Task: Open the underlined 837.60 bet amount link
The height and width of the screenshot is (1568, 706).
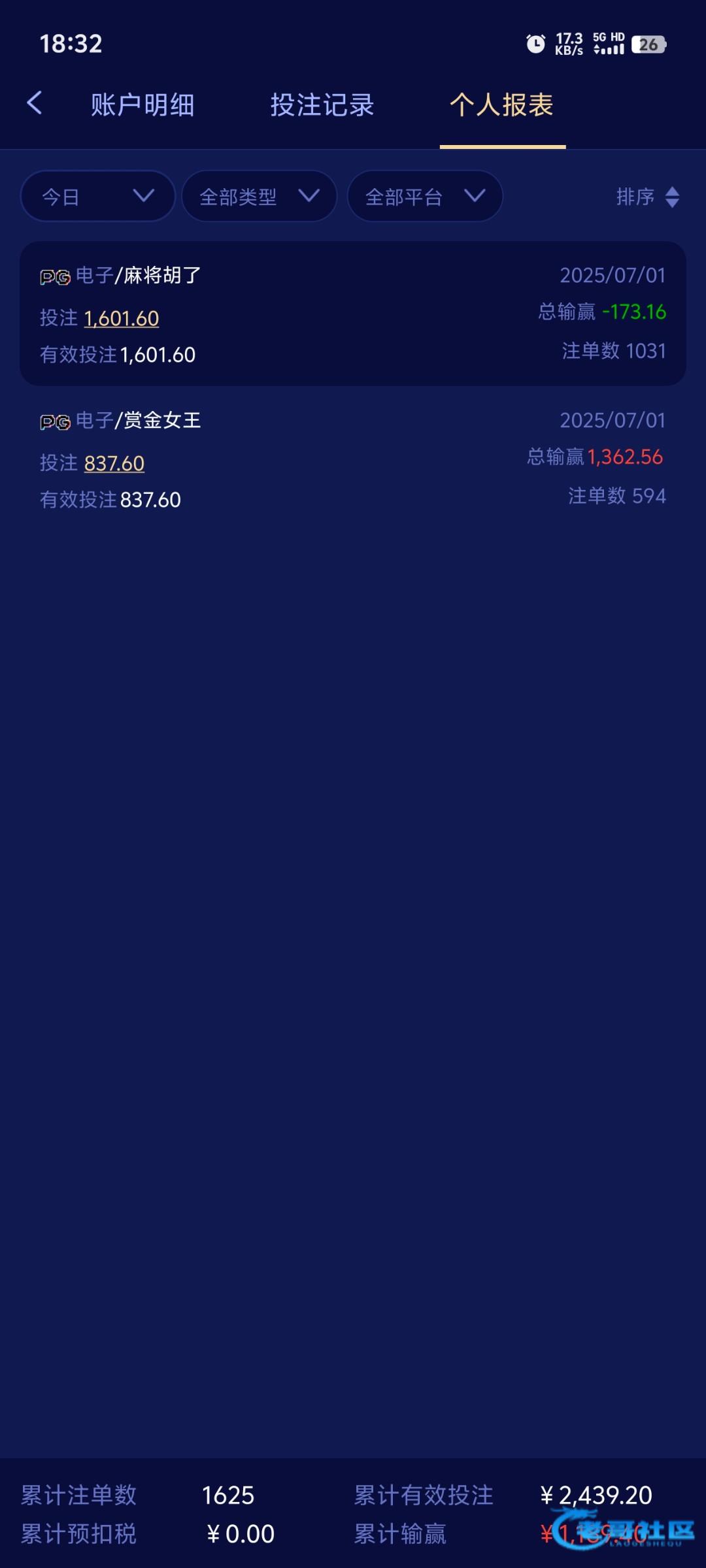Action: tap(114, 463)
